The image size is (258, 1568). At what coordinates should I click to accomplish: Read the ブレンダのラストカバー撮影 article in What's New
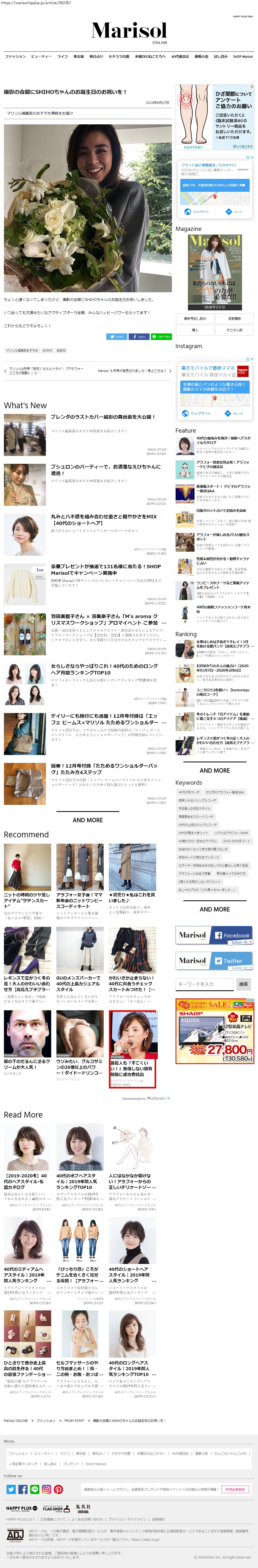pos(102,417)
